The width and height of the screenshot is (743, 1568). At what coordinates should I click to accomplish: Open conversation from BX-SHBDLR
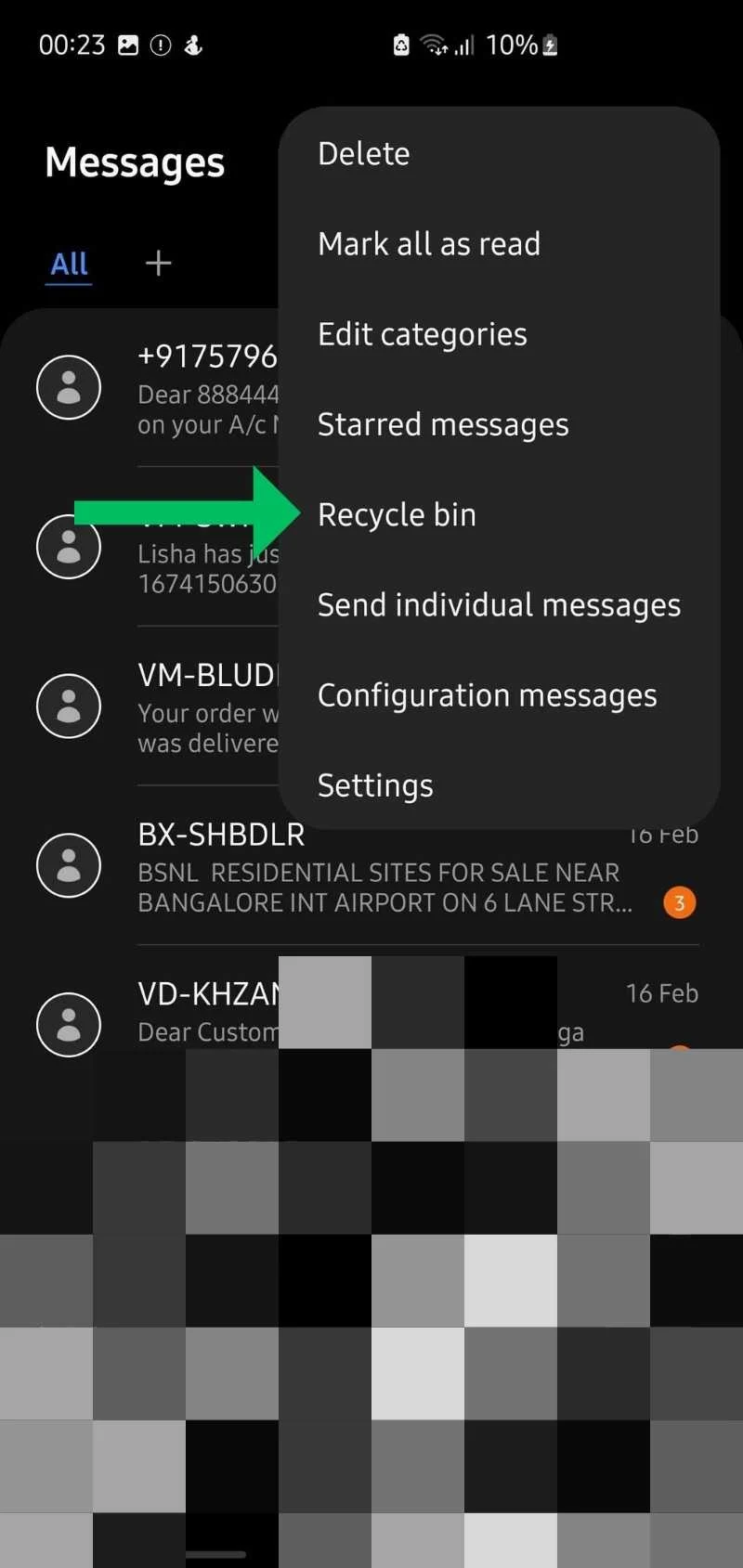pos(371,868)
